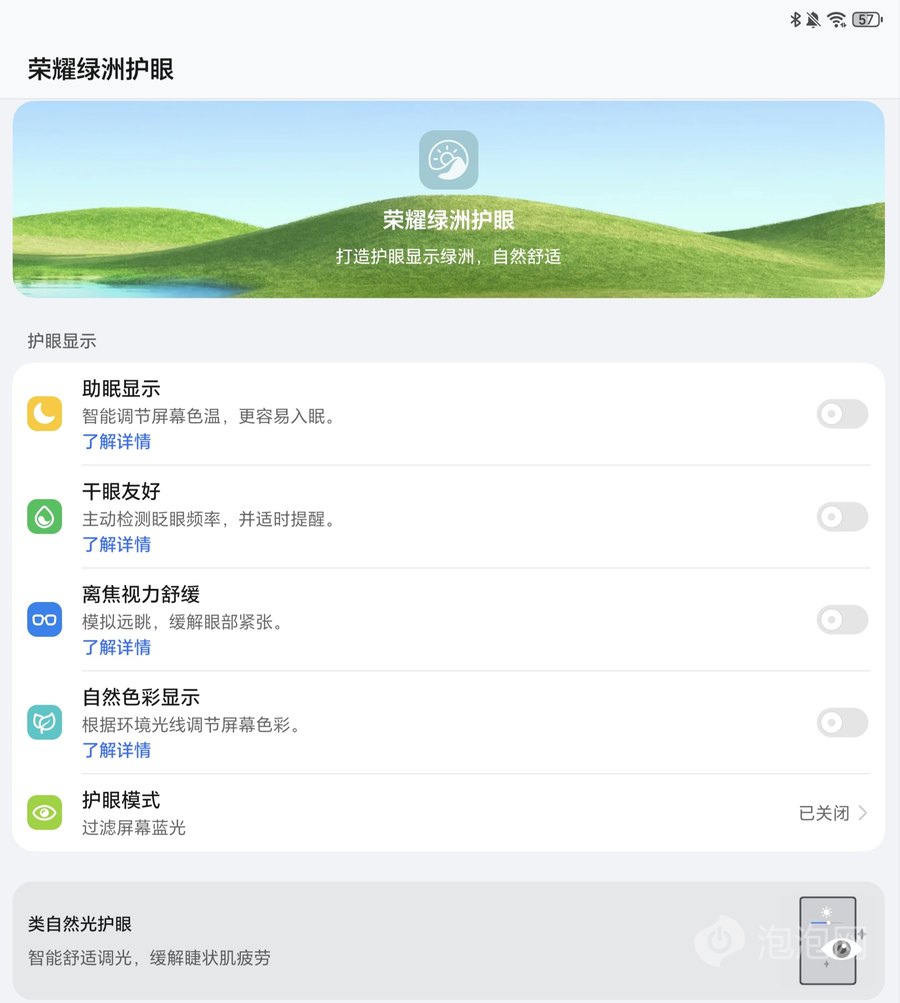
Task: View 了解详情 for 离焦视力舒缓
Action: [117, 648]
